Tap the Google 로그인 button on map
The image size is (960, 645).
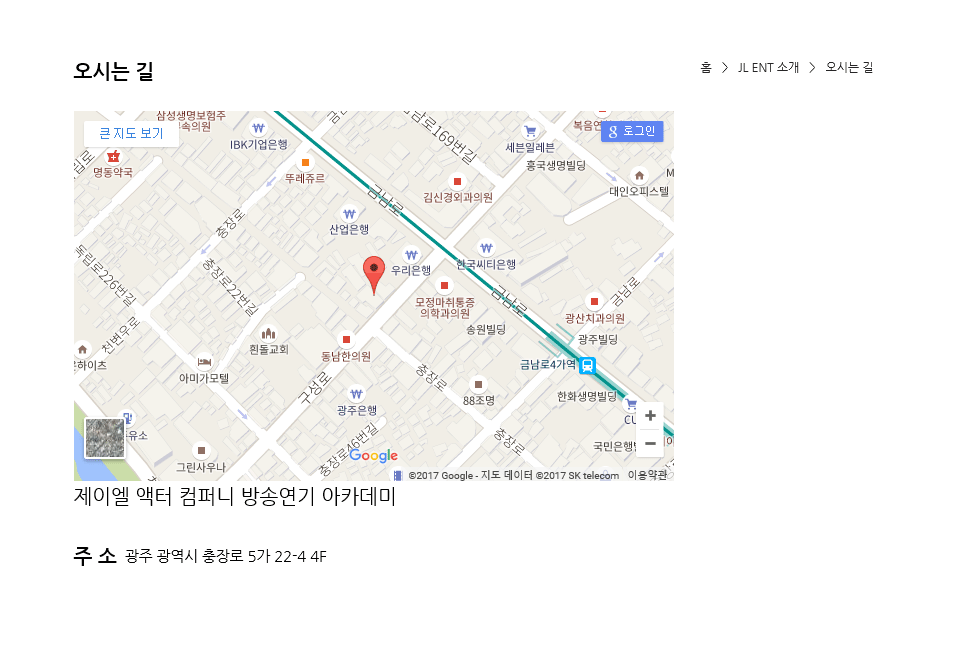pyautogui.click(x=632, y=131)
